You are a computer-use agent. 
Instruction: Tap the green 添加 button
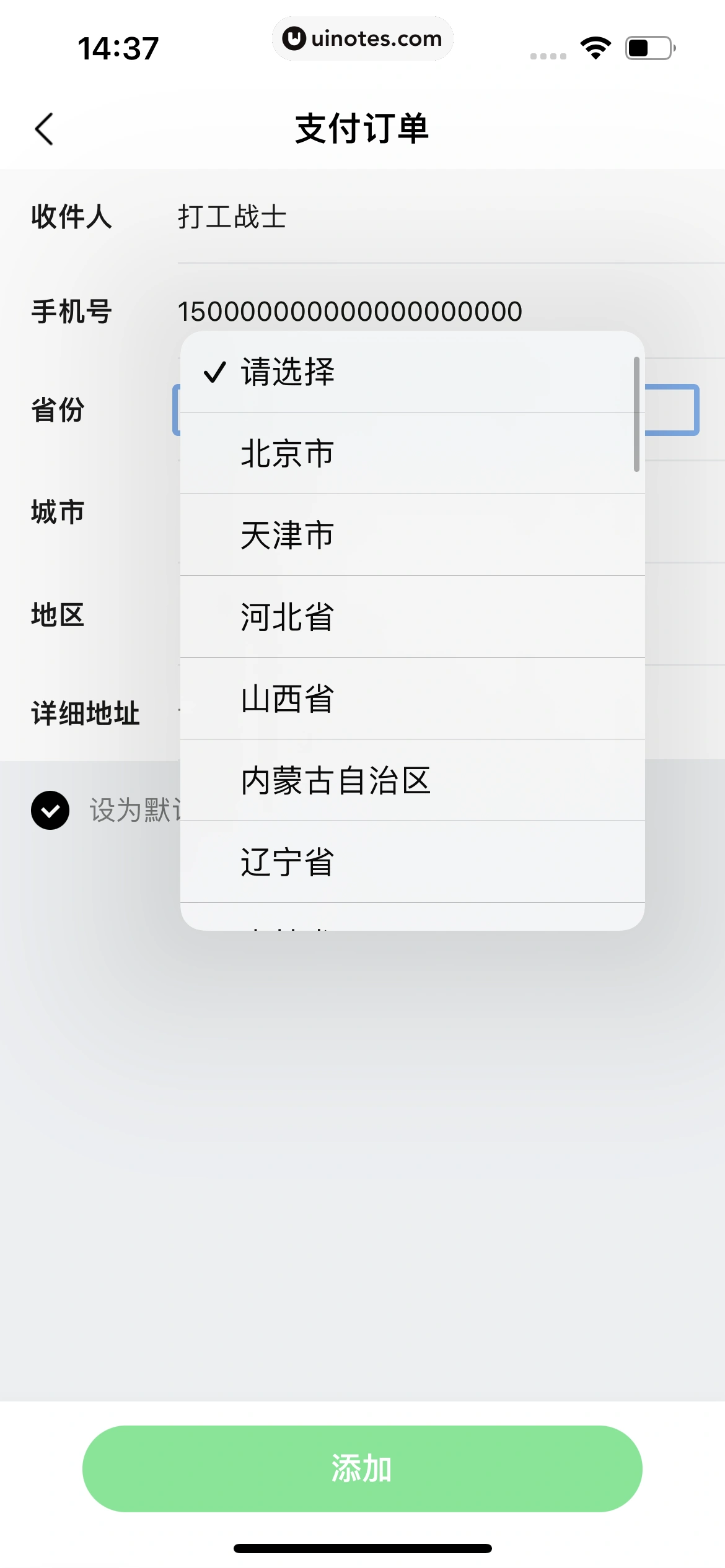coord(362,1468)
